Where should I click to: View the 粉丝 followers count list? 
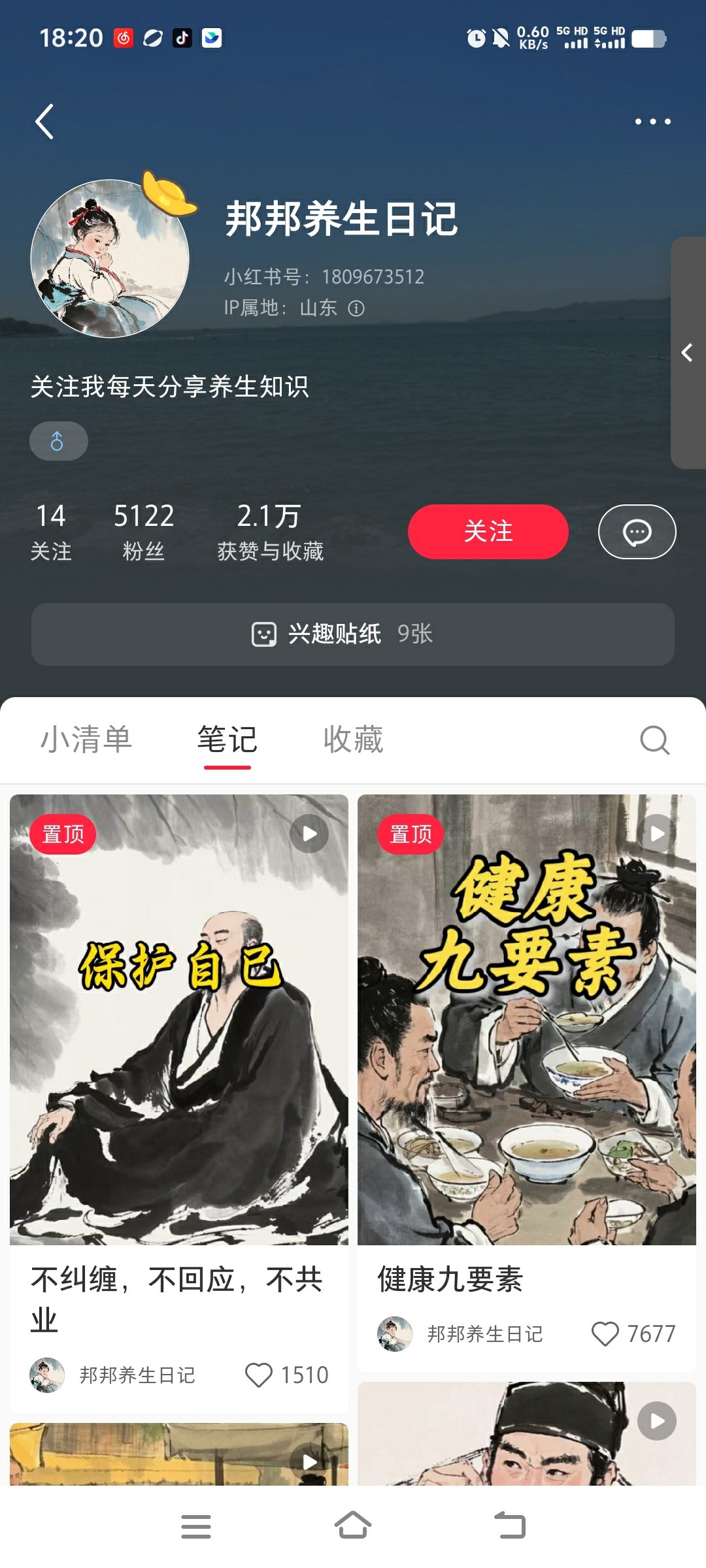[144, 531]
